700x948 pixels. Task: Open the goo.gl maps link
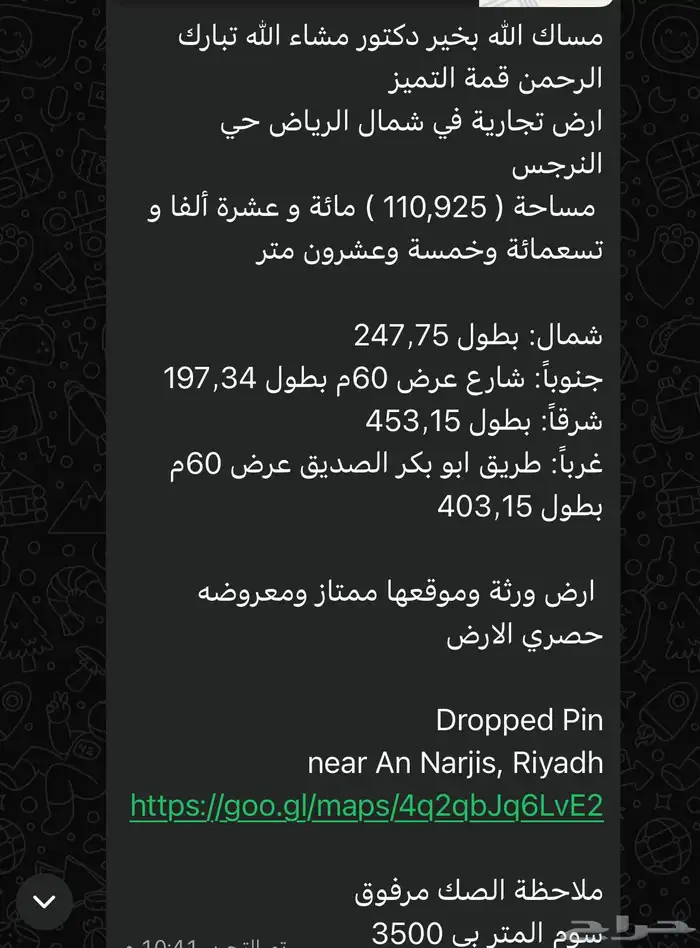[366, 806]
